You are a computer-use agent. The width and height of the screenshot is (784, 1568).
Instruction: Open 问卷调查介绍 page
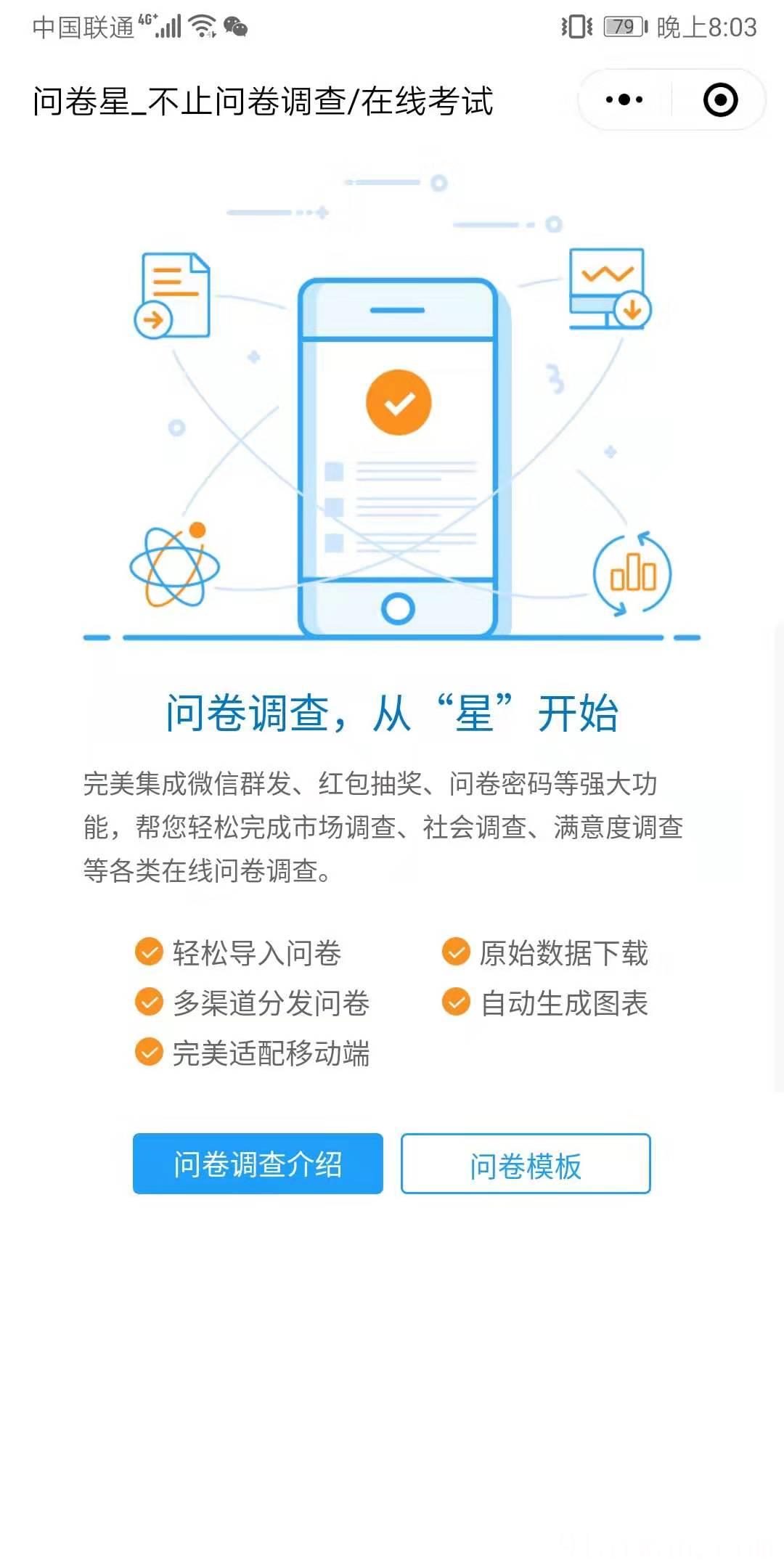[258, 1164]
